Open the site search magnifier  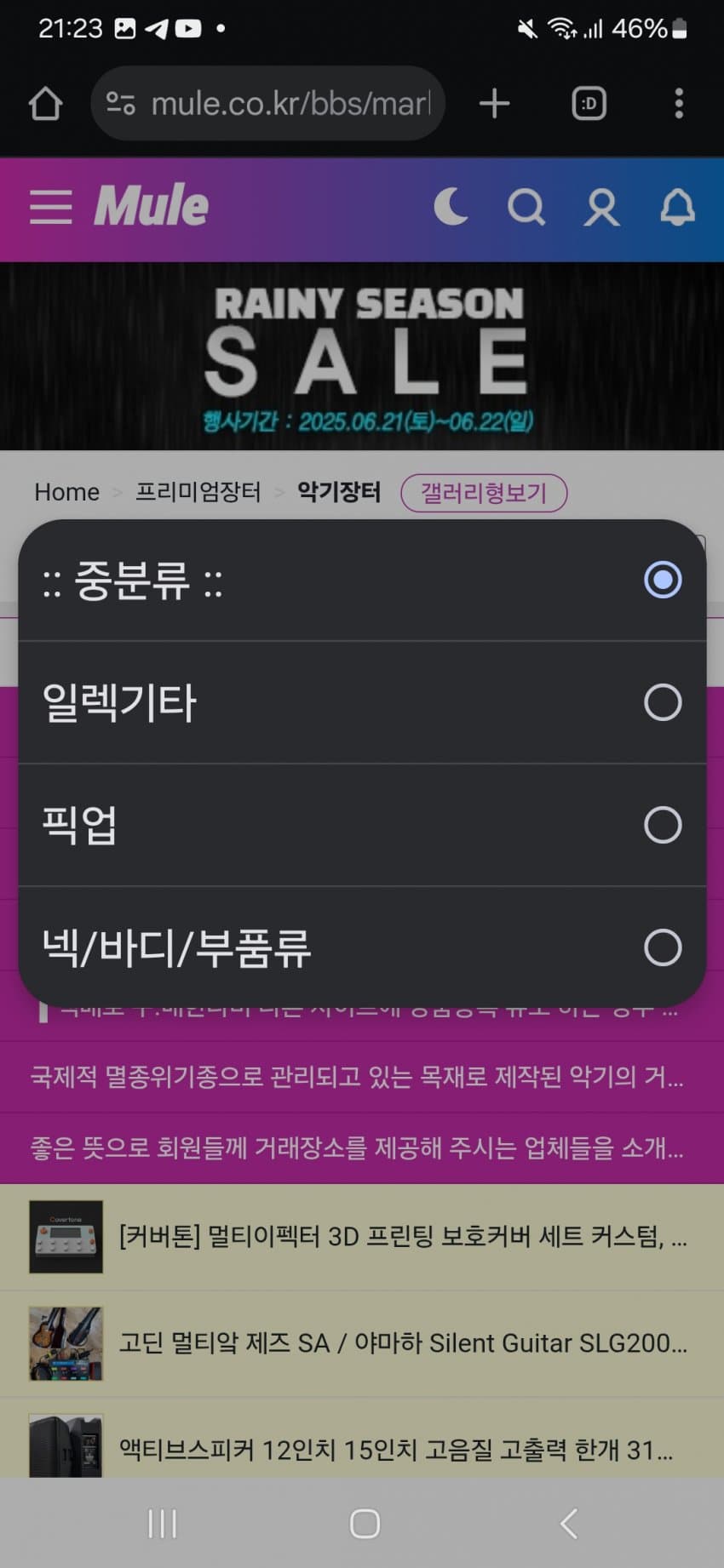(x=526, y=207)
